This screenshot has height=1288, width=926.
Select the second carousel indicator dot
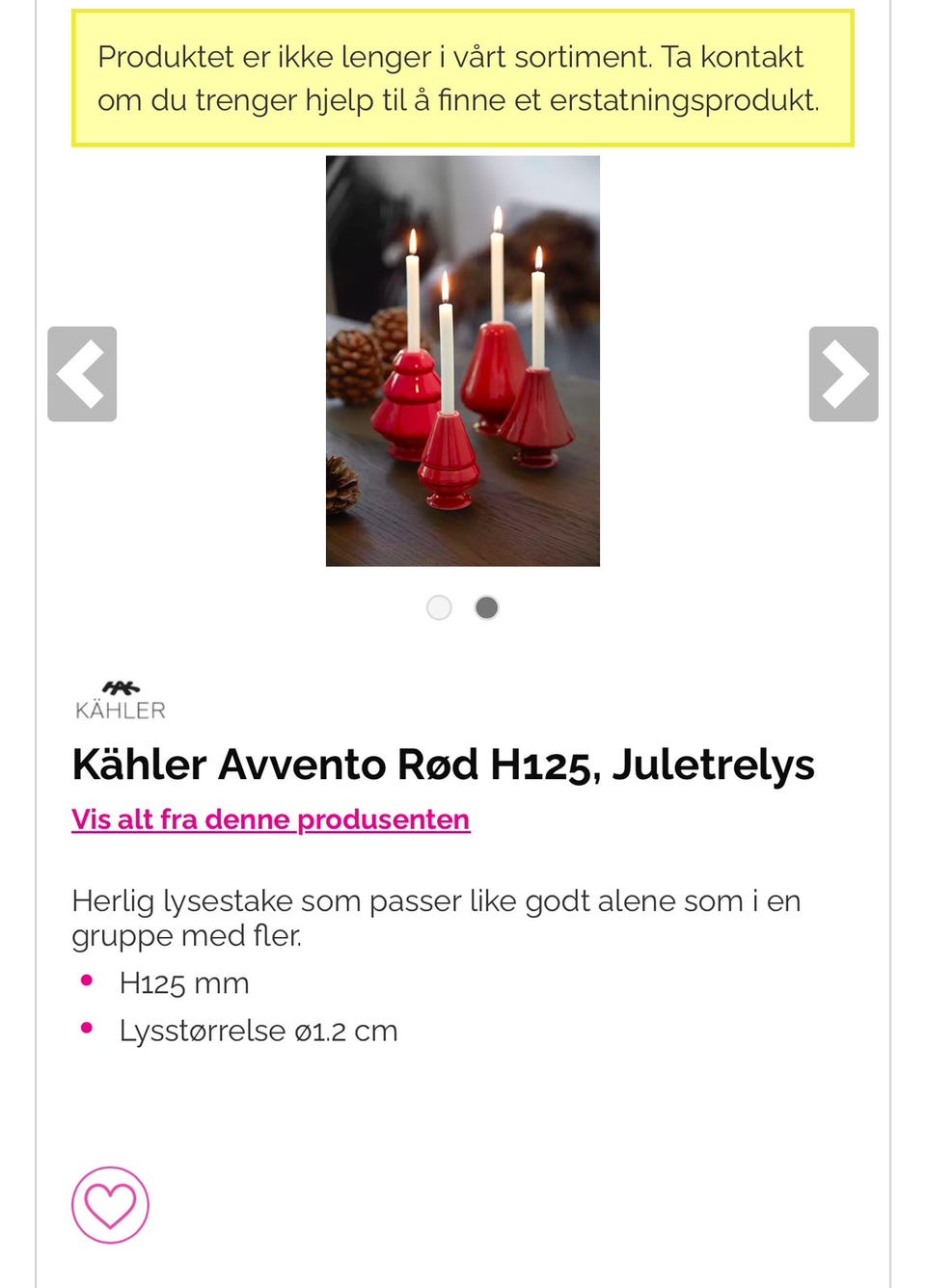coord(486,607)
